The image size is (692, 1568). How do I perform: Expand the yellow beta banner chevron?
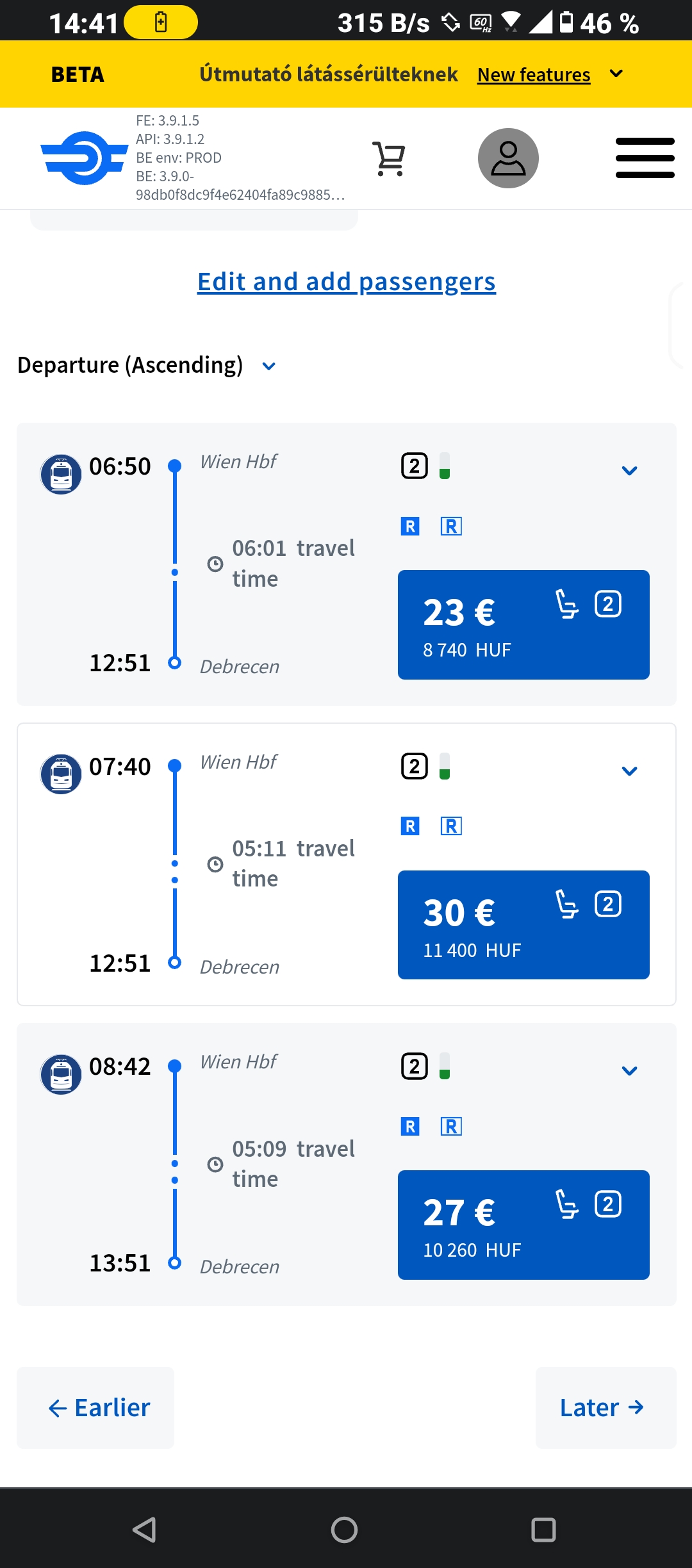(616, 74)
